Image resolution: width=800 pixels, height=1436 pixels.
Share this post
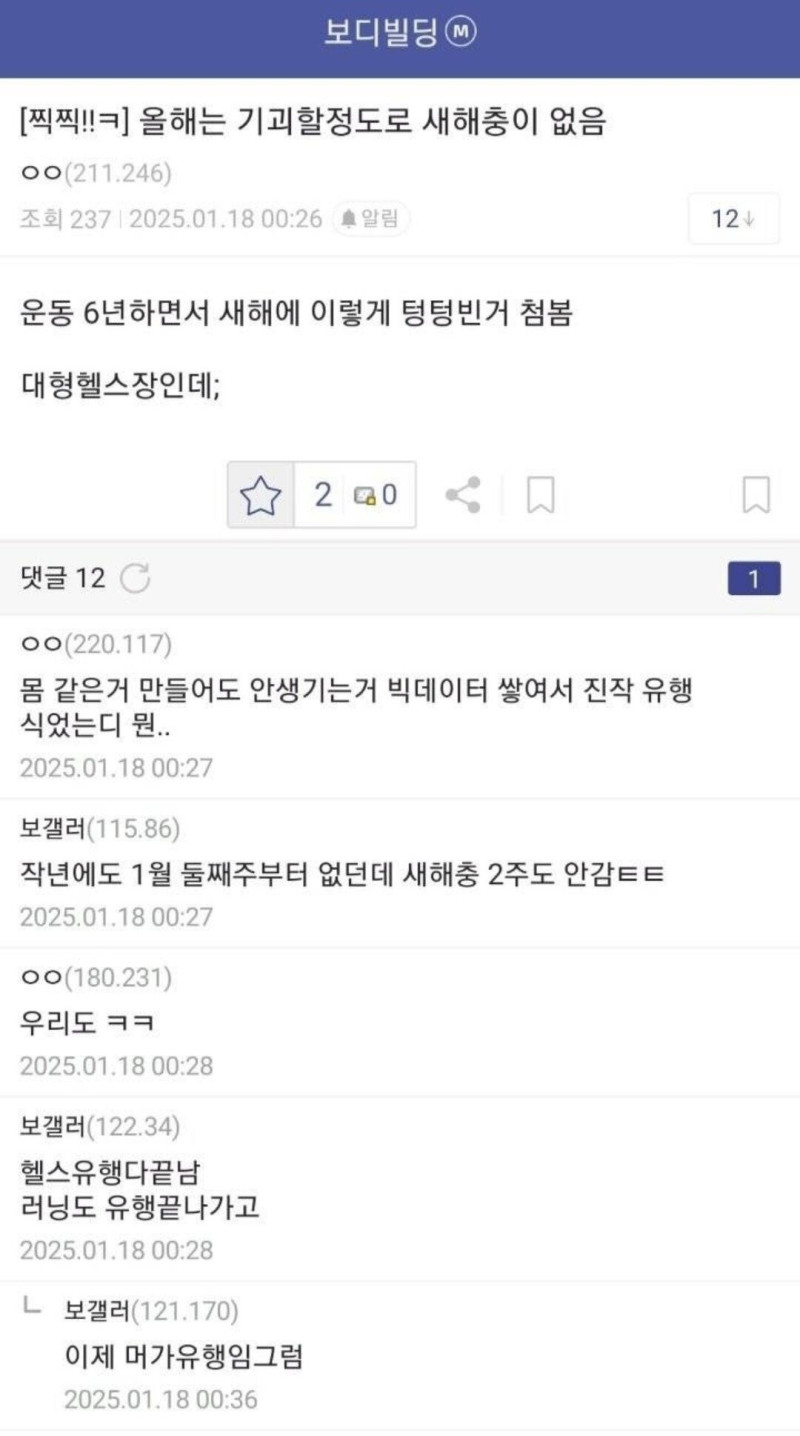pos(462,495)
